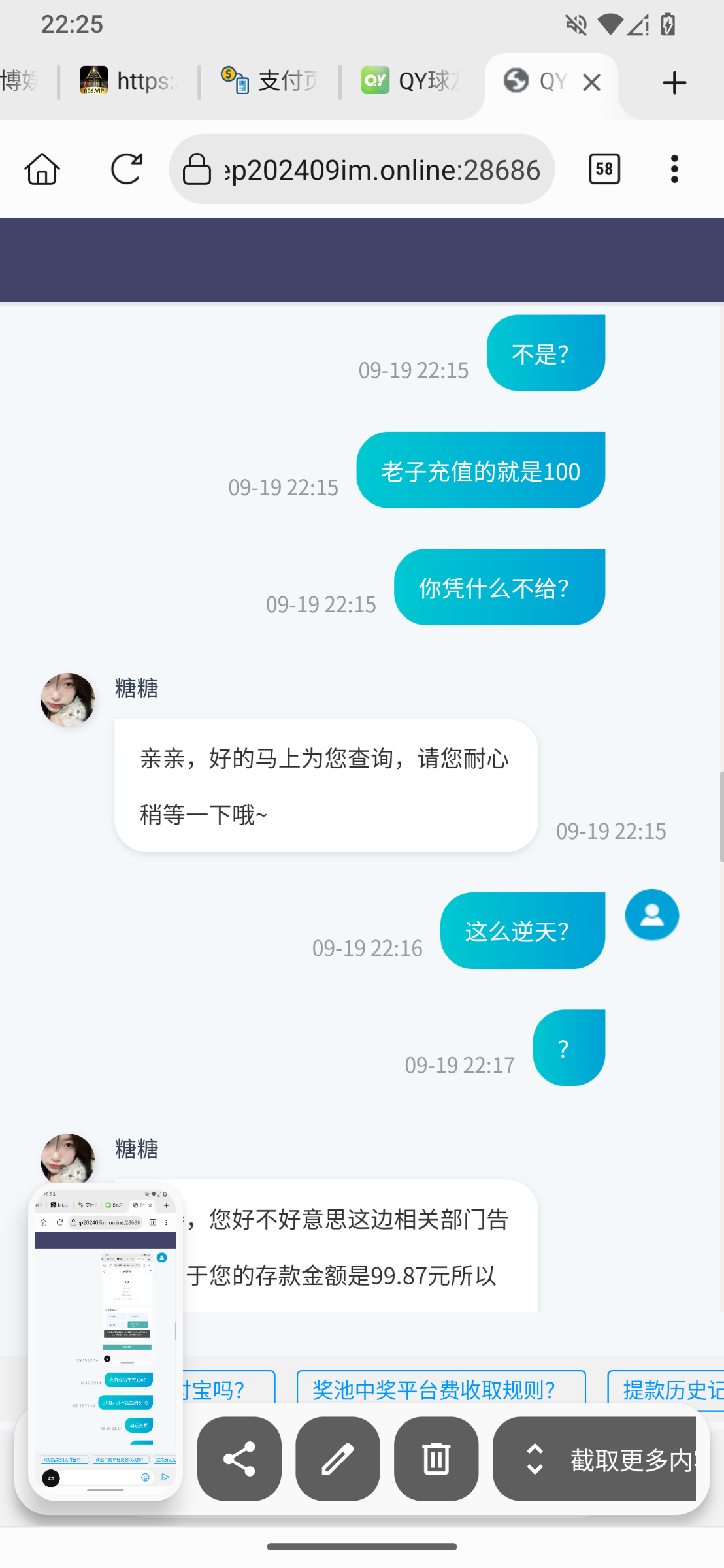Go to browser home page
Viewport: 724px width, 1568px height.
tap(42, 169)
